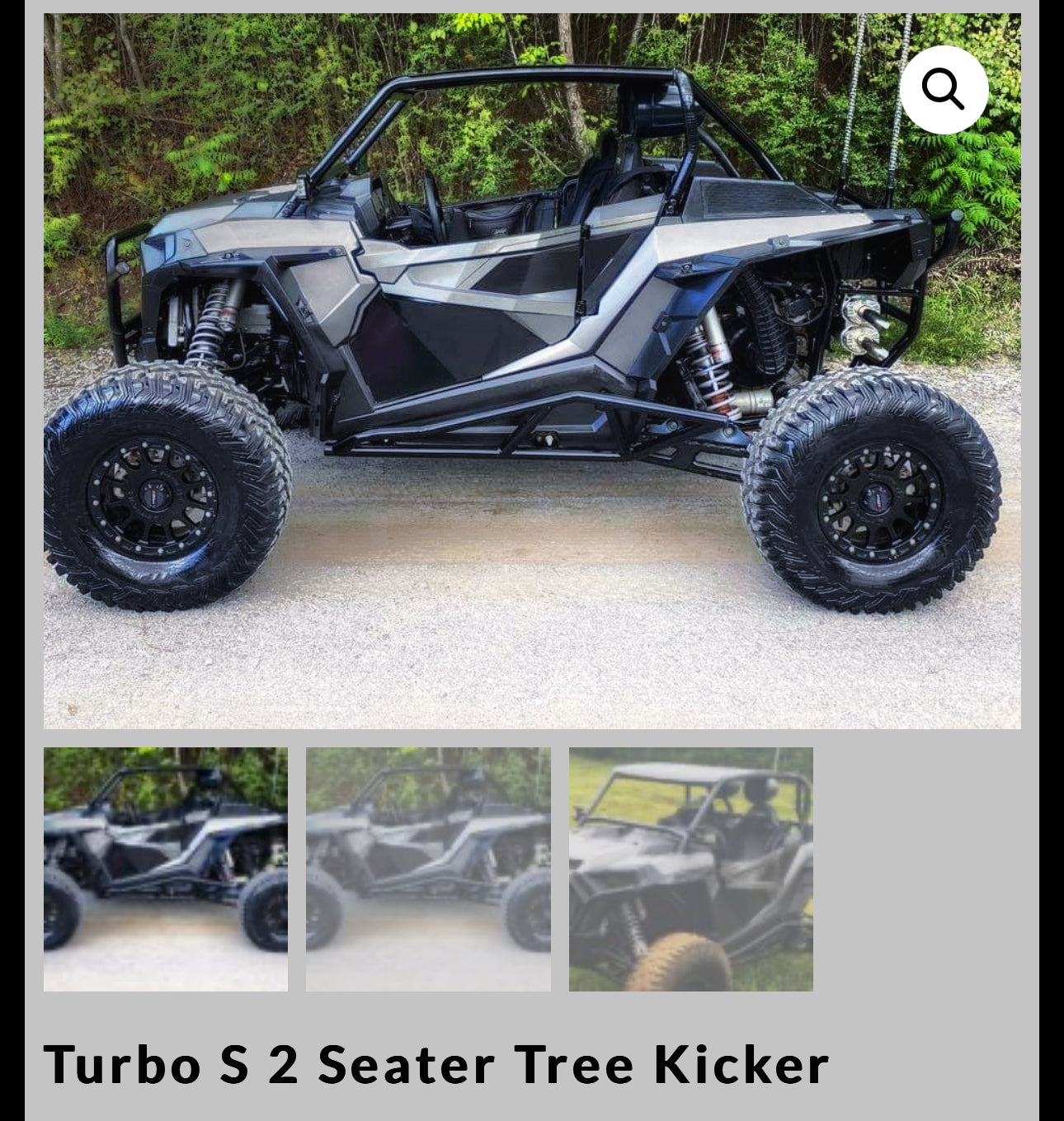
Task: Select the second gallery thumbnail
Action: [x=428, y=869]
